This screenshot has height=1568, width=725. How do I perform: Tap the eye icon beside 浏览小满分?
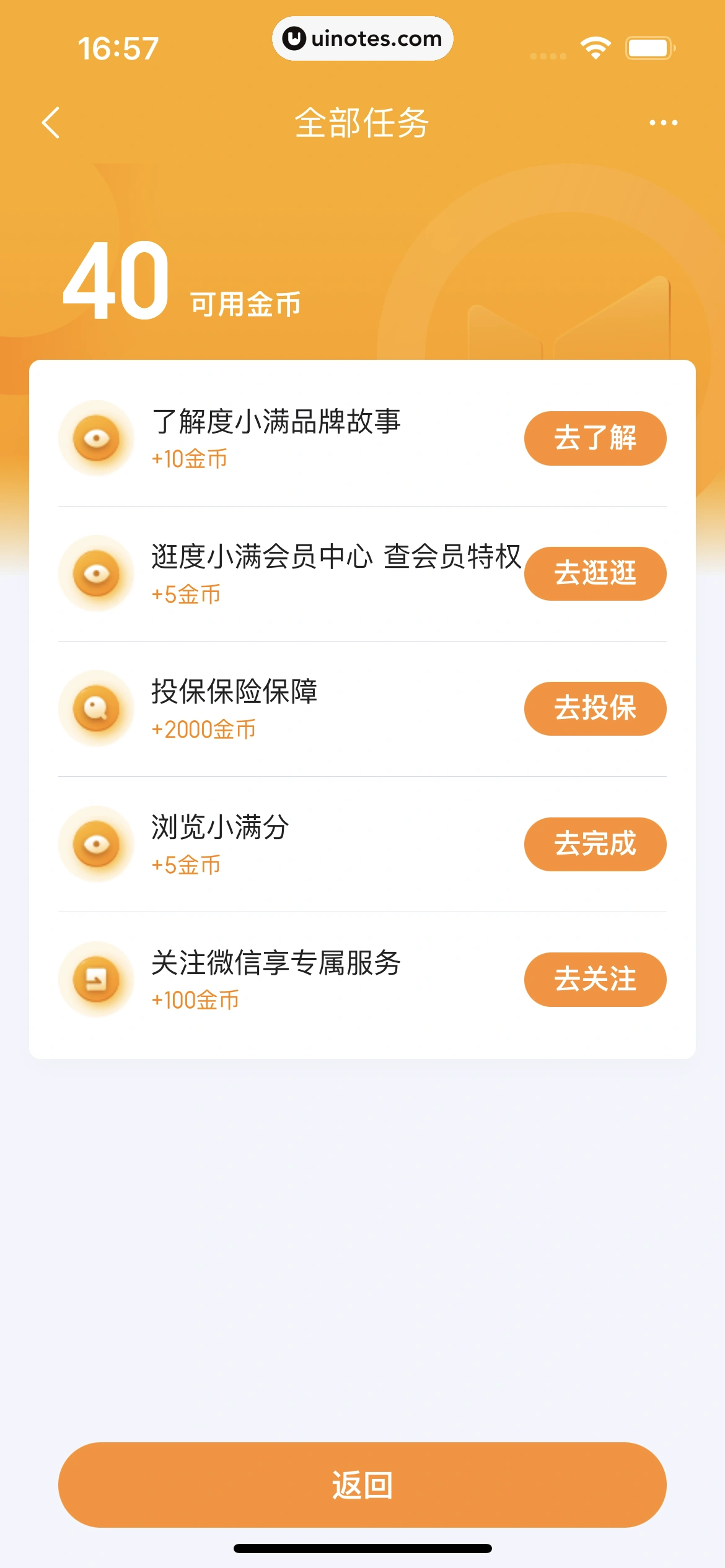coord(97,843)
